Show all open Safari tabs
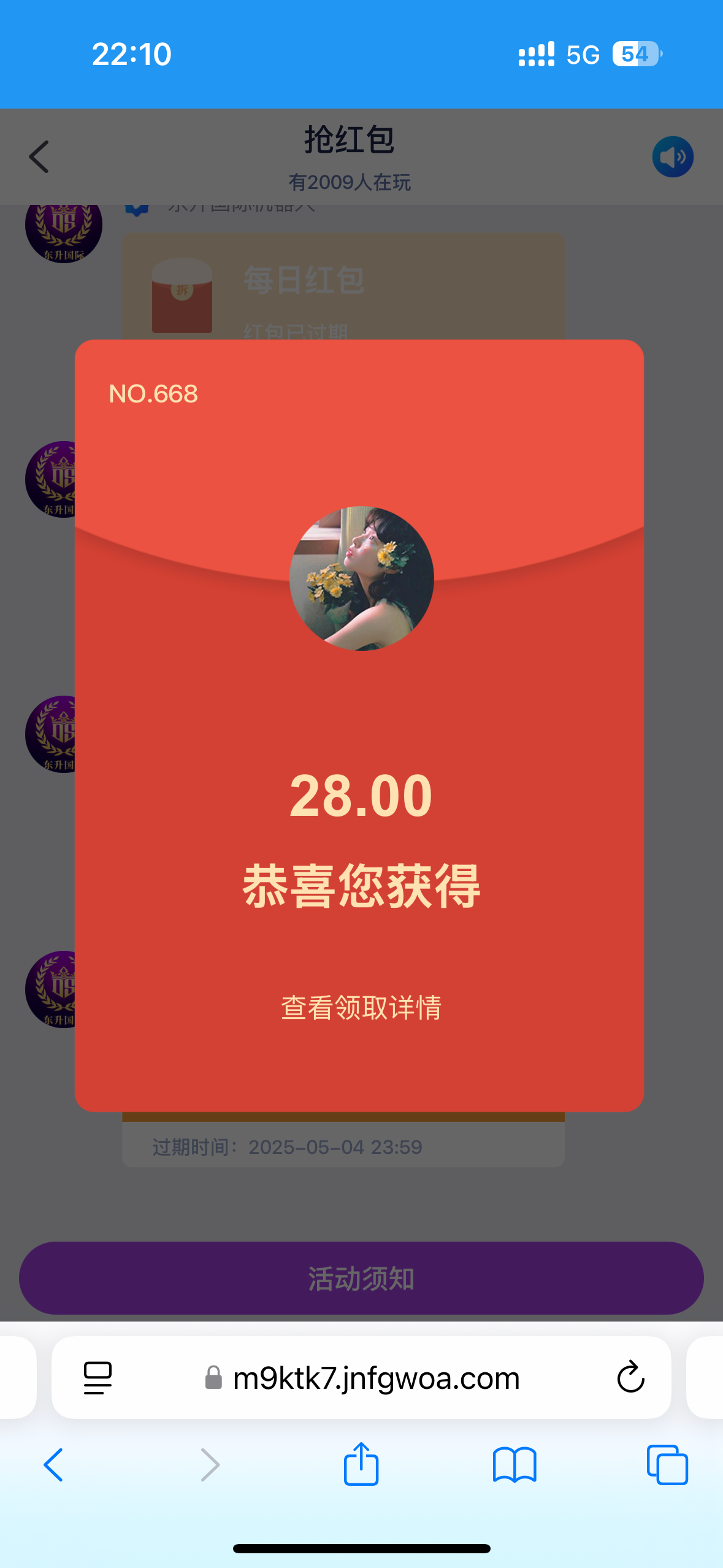The width and height of the screenshot is (723, 1568). (x=667, y=1465)
